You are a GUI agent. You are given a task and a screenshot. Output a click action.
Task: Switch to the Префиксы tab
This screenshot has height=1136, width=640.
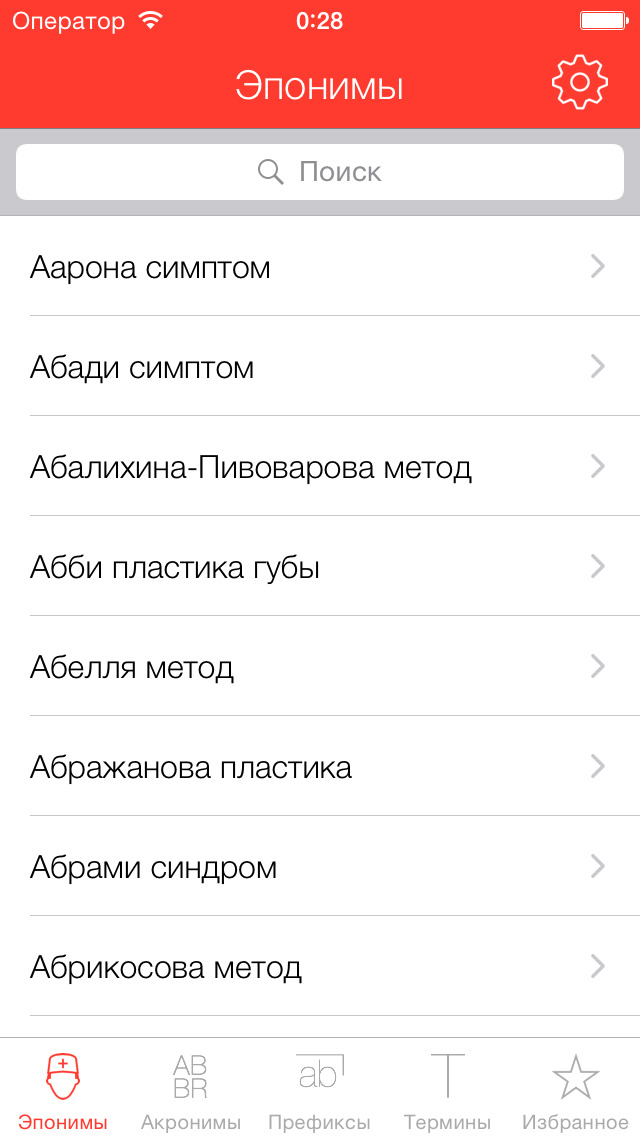tap(319, 1090)
